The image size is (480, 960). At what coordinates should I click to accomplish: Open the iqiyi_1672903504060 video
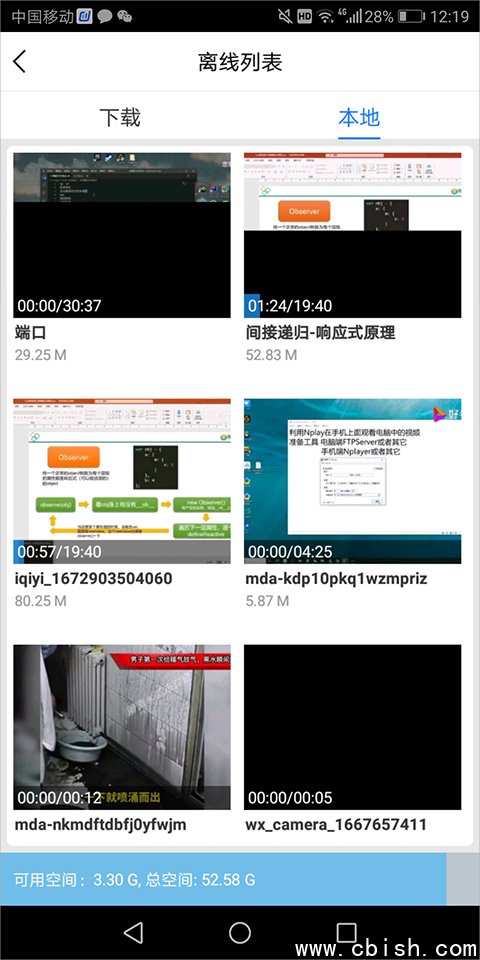pyautogui.click(x=122, y=481)
